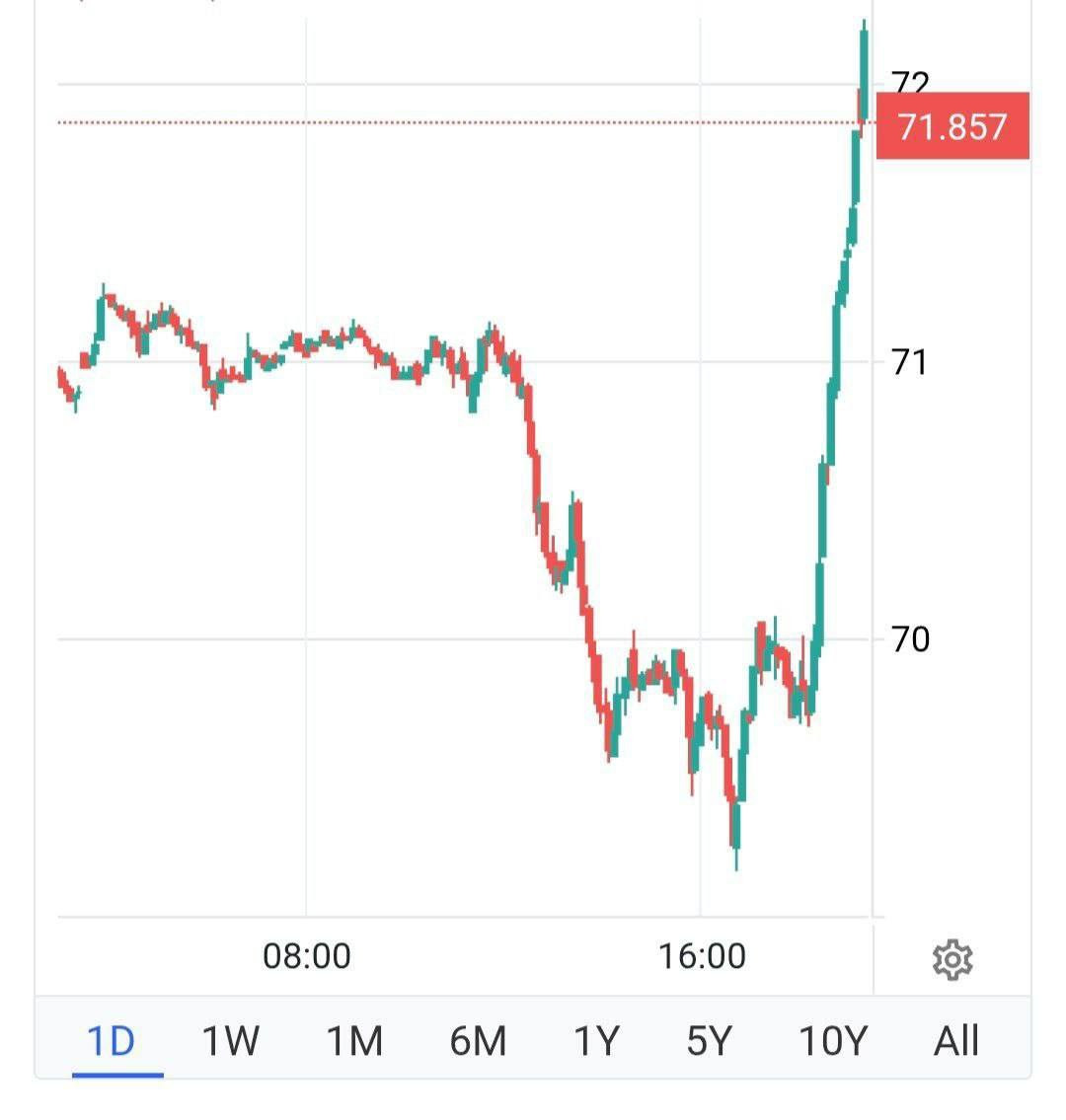The image size is (1066, 1120).
Task: Open the chart settings gear
Action: tap(952, 959)
